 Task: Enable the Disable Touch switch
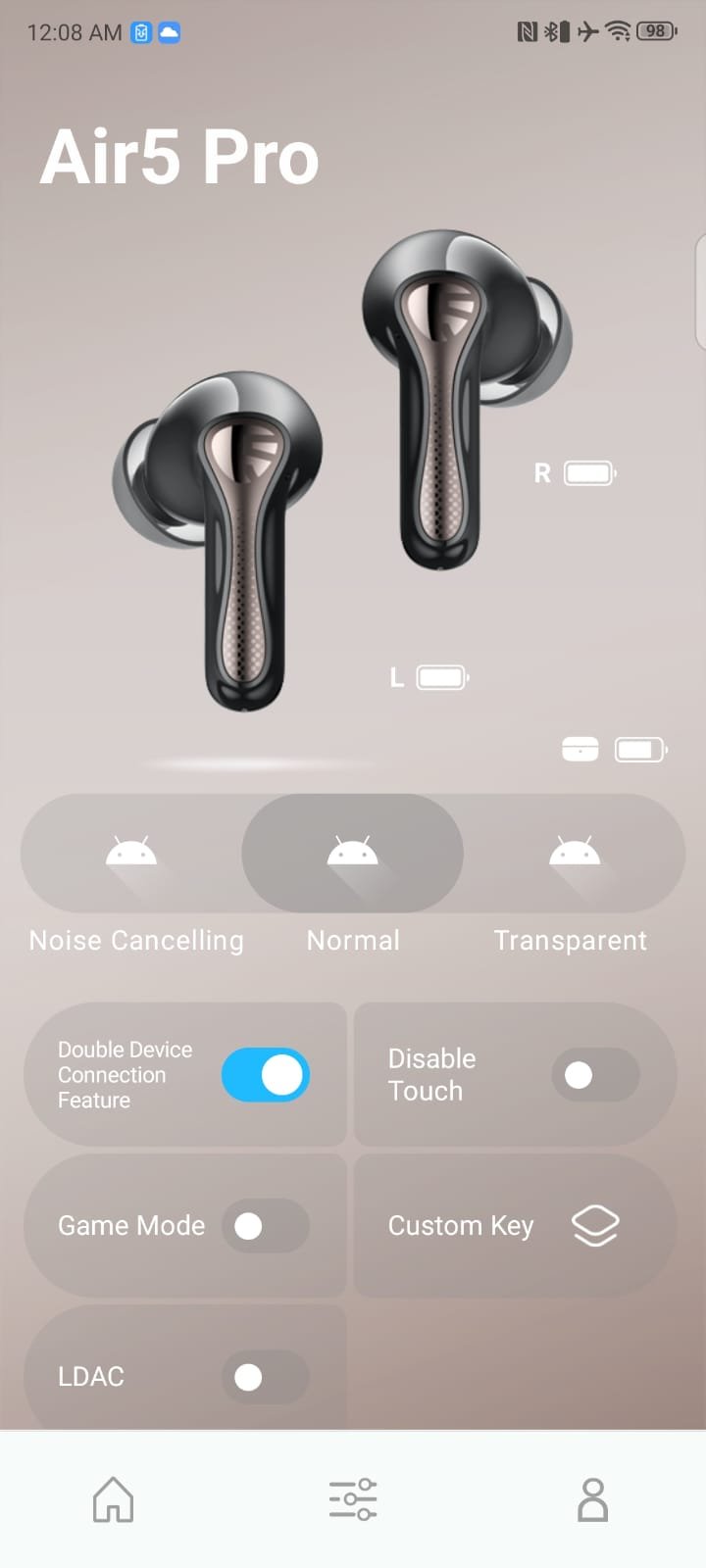tap(595, 1075)
